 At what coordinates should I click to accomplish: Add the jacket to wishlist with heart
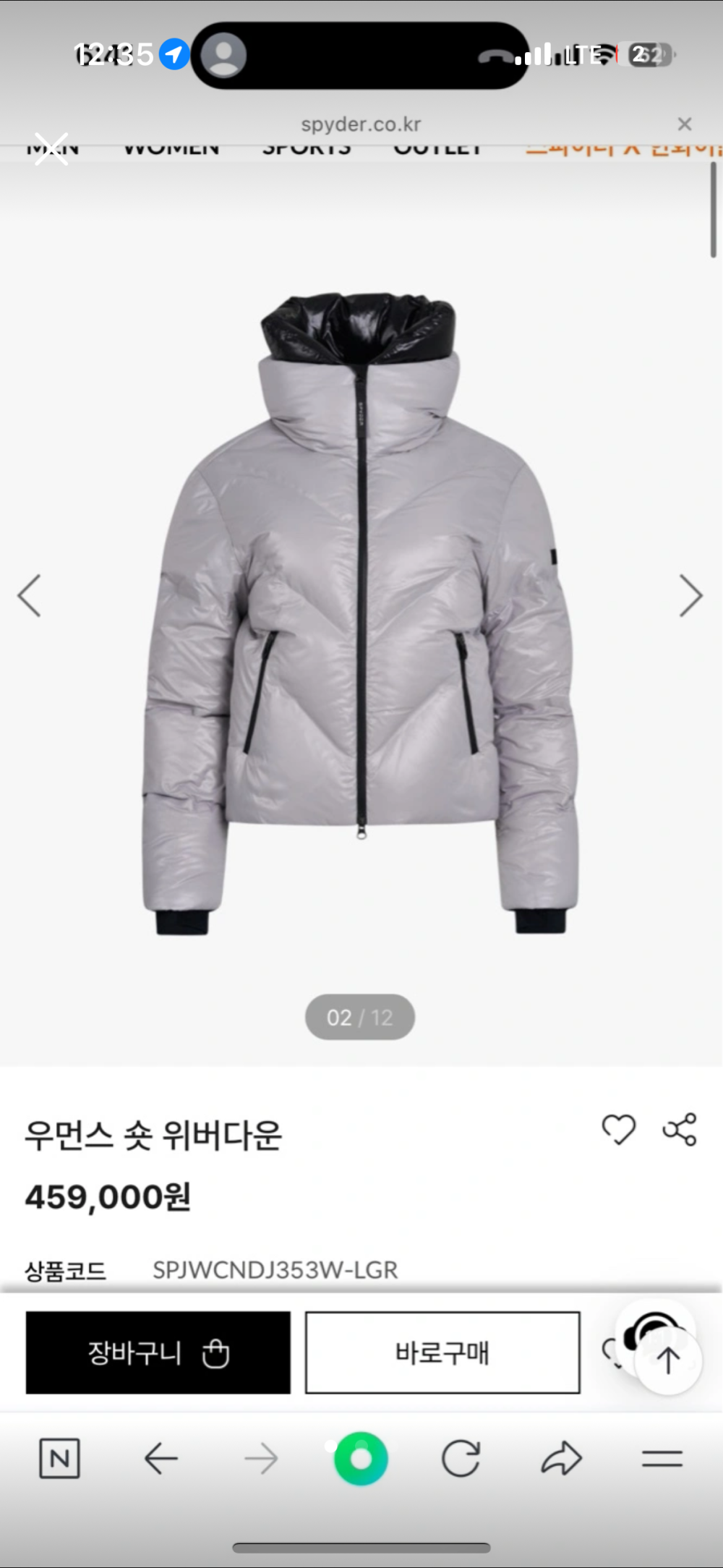(618, 1129)
